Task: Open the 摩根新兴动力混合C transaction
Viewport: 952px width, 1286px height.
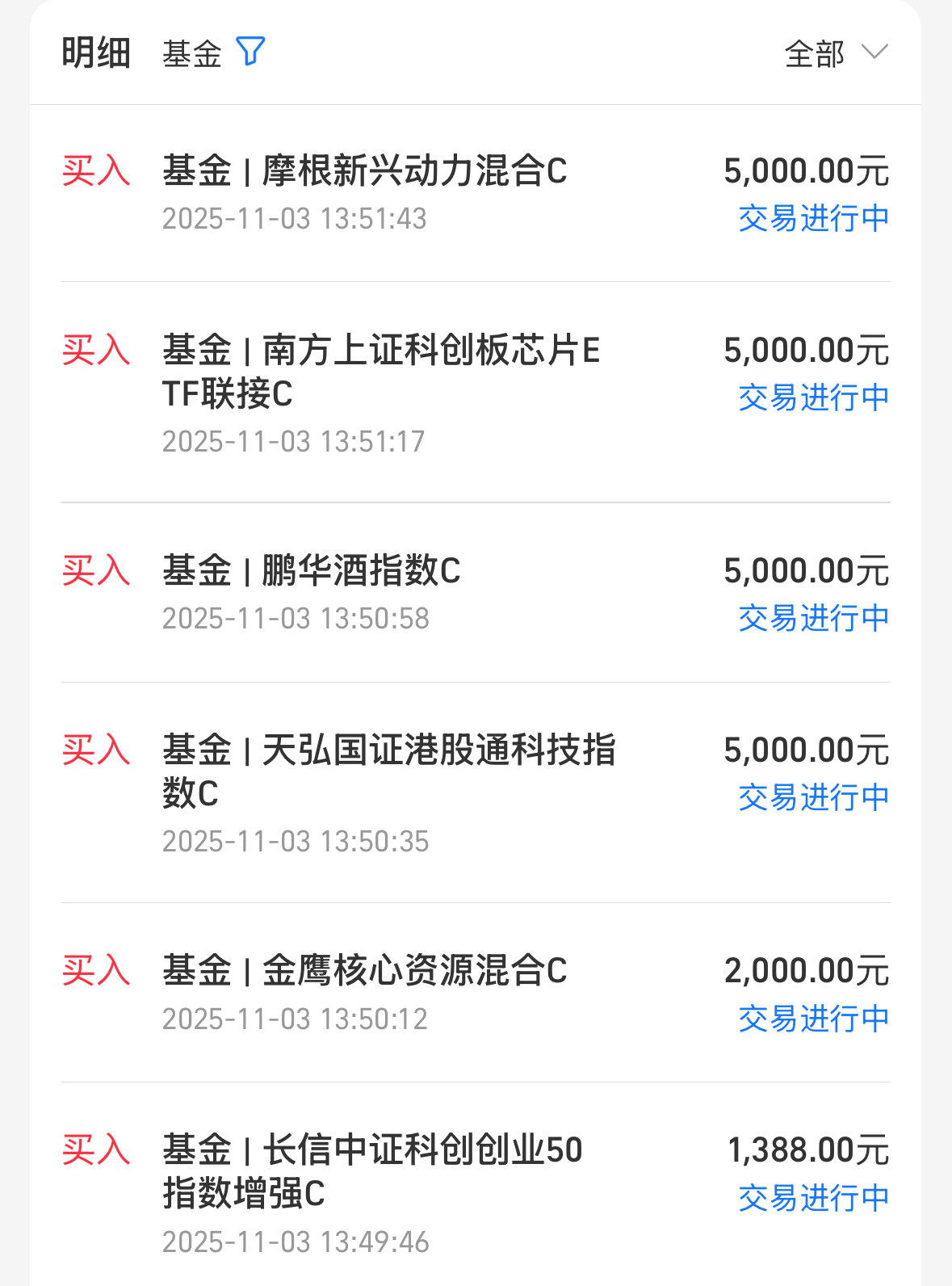Action: coord(476,194)
